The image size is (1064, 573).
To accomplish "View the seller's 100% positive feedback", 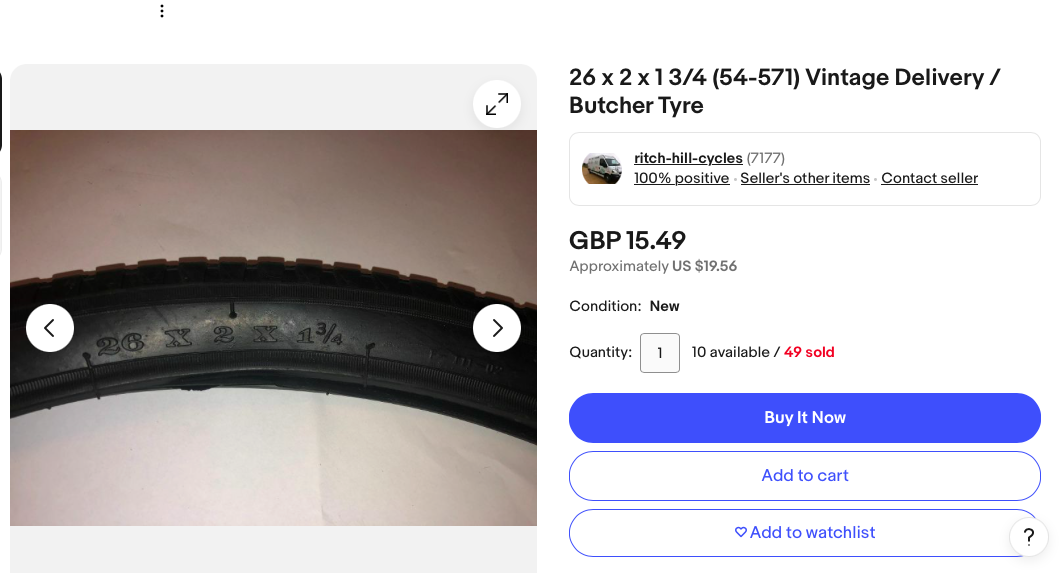I will [x=681, y=178].
